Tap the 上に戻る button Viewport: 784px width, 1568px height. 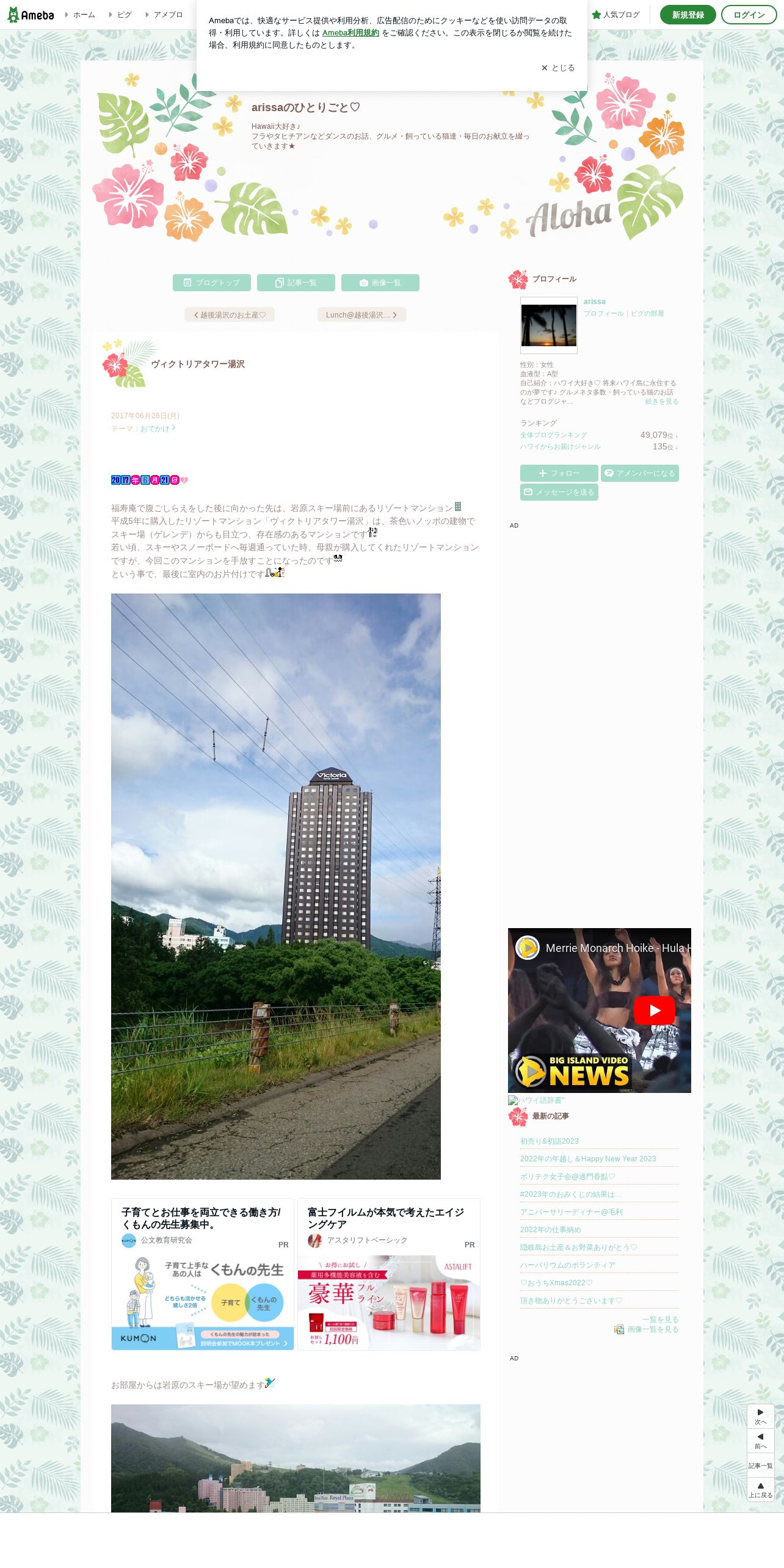tap(761, 1490)
